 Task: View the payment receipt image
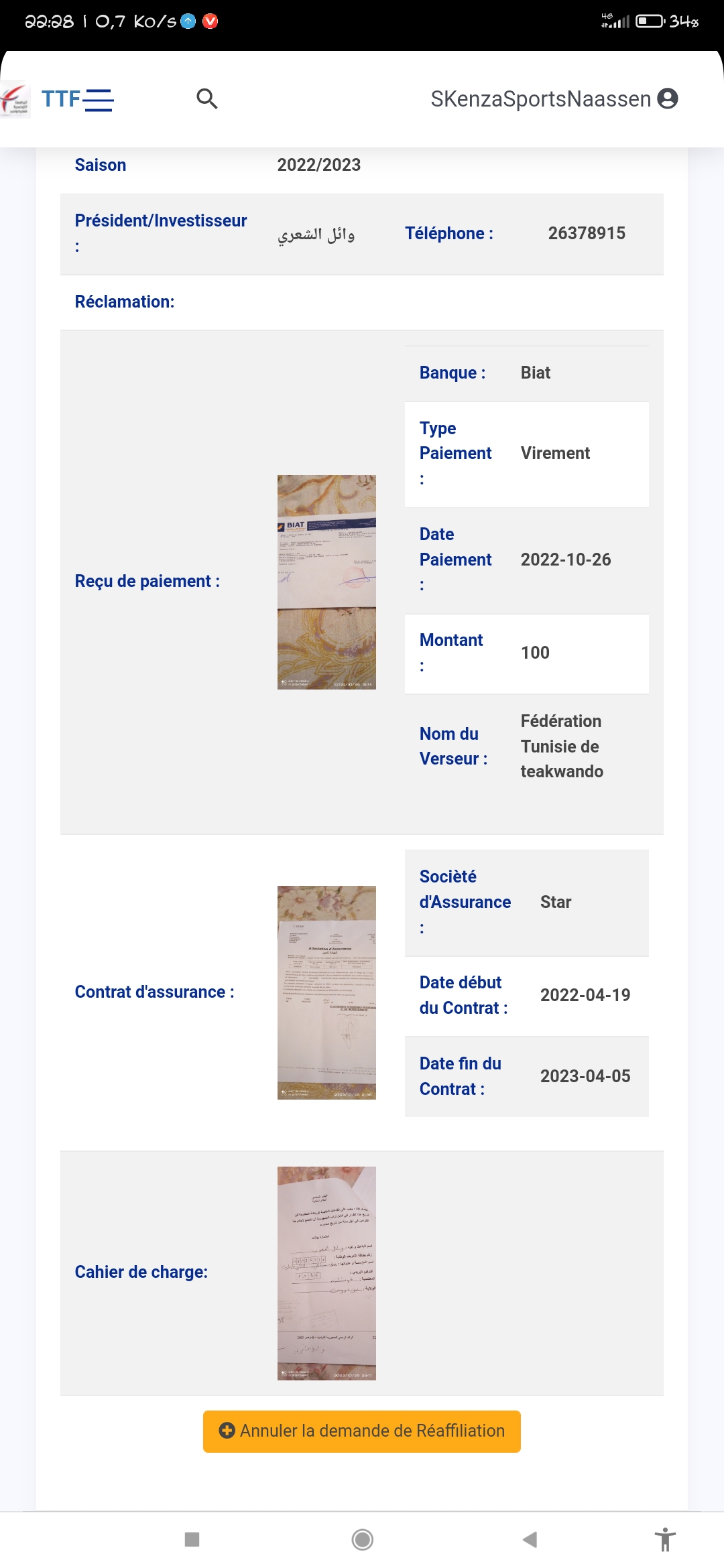click(326, 582)
